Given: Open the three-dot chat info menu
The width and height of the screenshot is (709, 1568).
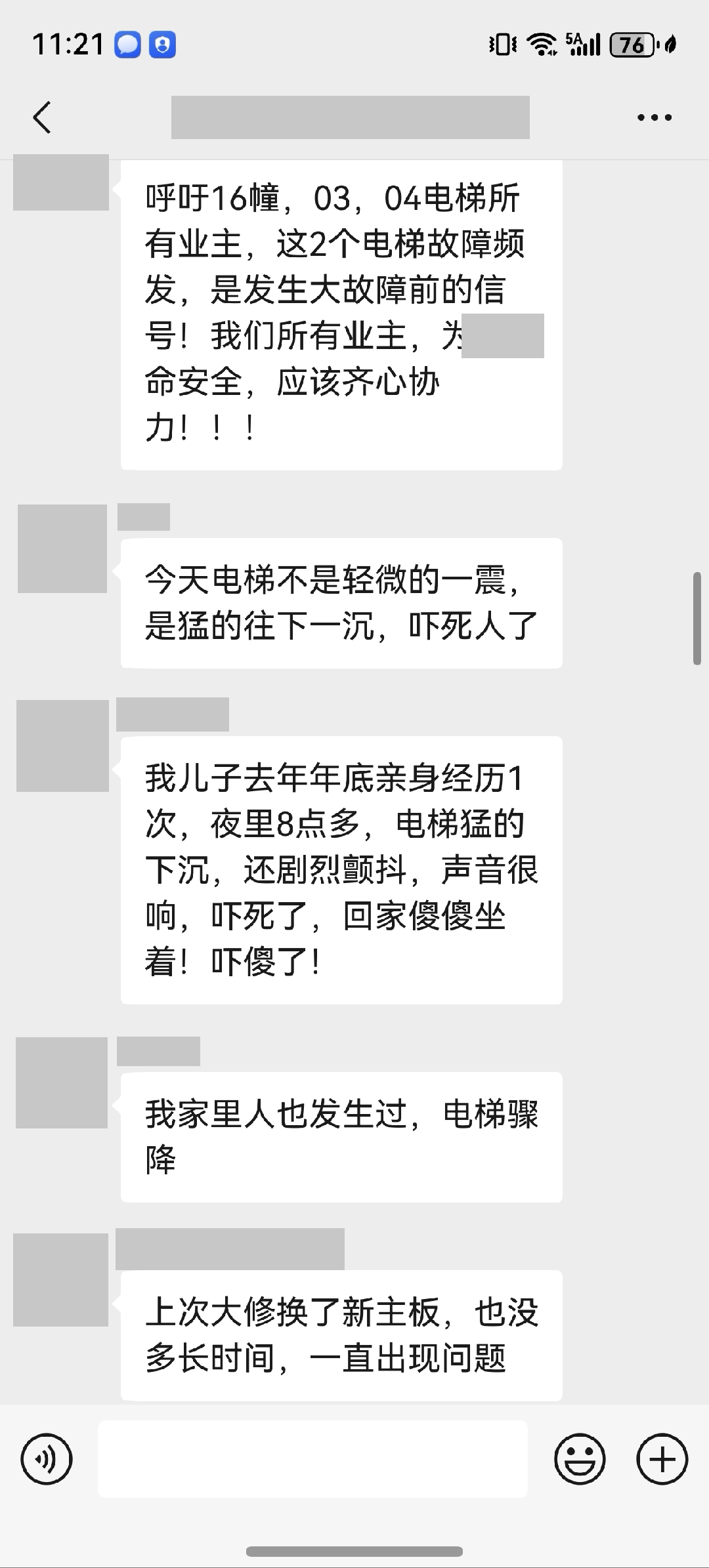Looking at the screenshot, I should click(x=654, y=118).
